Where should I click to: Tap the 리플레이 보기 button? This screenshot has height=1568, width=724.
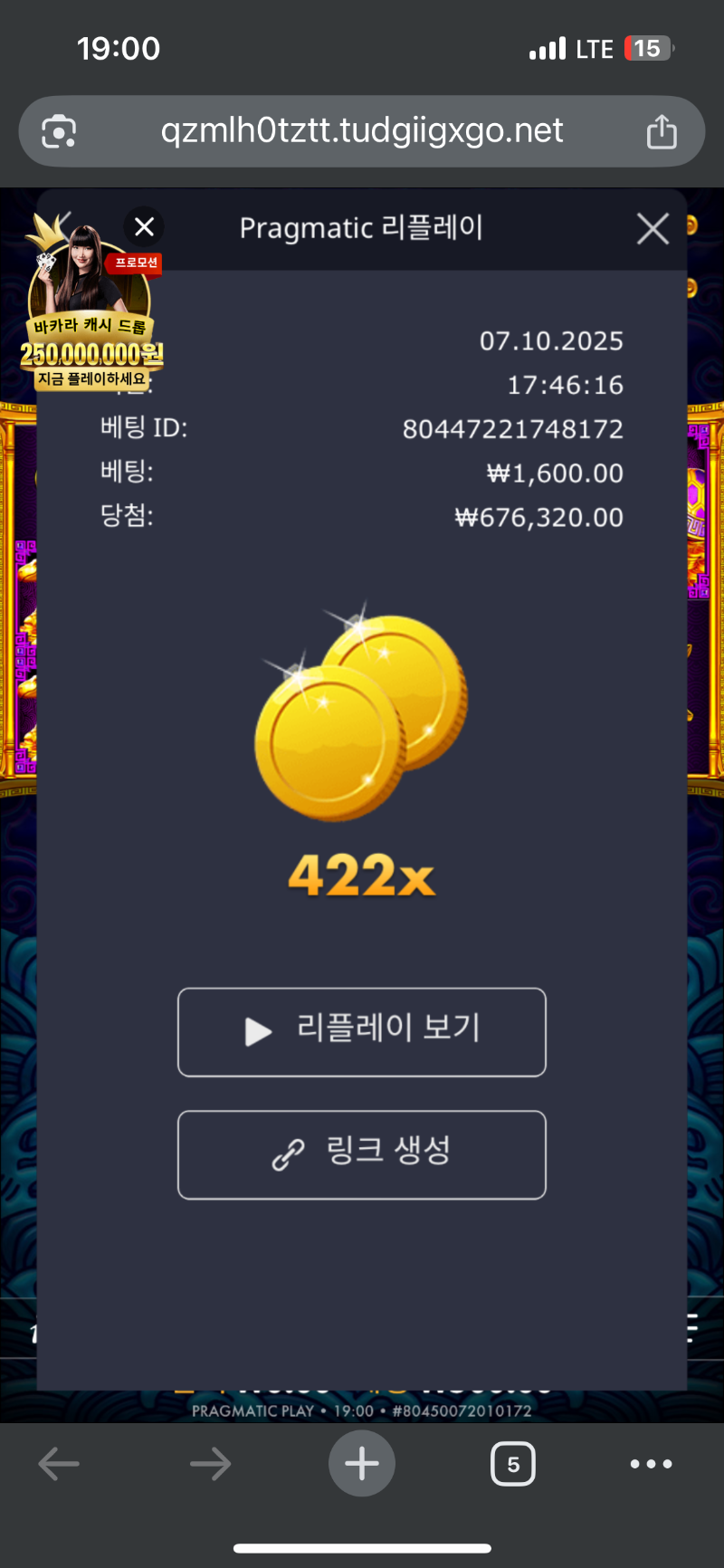[362, 1032]
